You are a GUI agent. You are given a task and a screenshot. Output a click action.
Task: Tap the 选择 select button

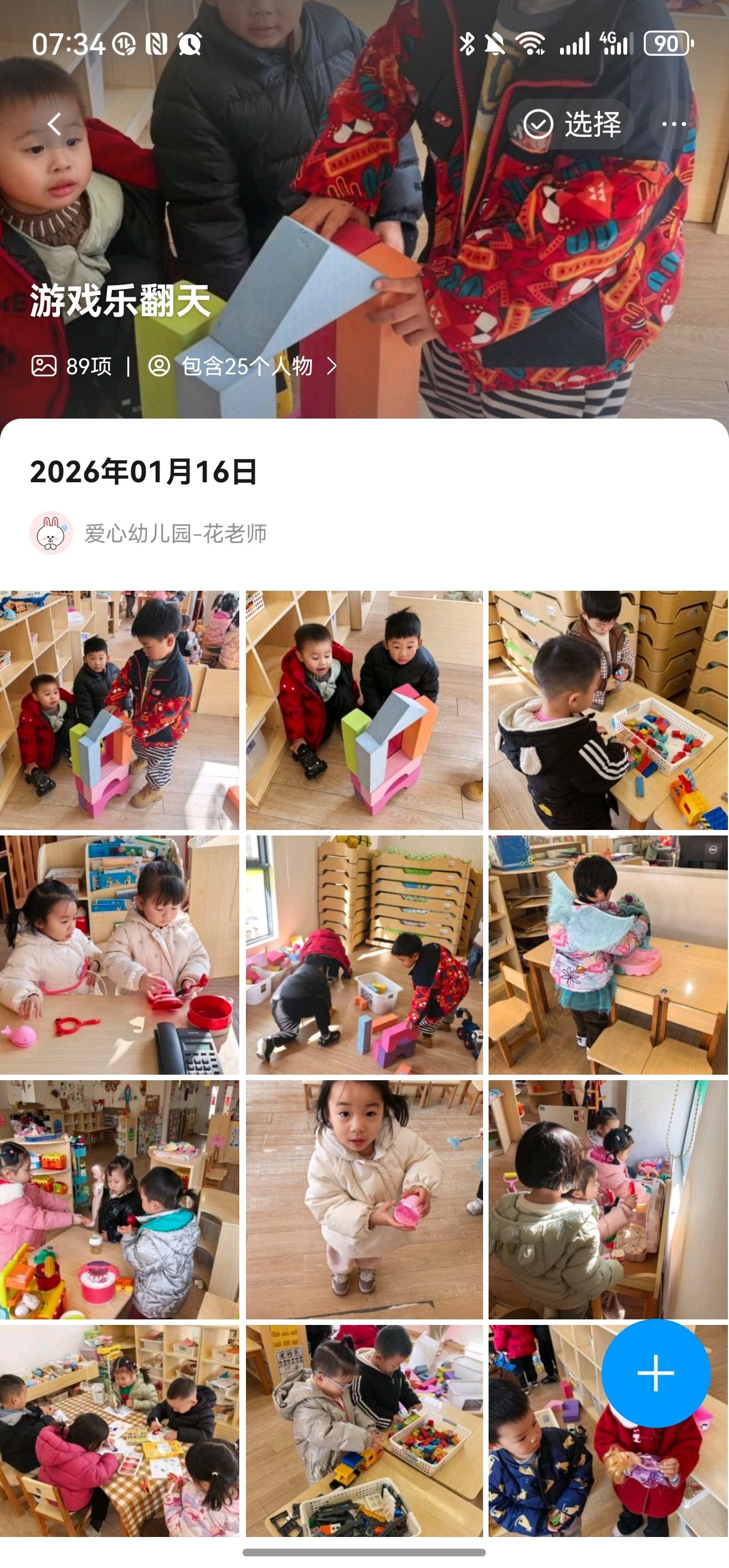tap(572, 124)
